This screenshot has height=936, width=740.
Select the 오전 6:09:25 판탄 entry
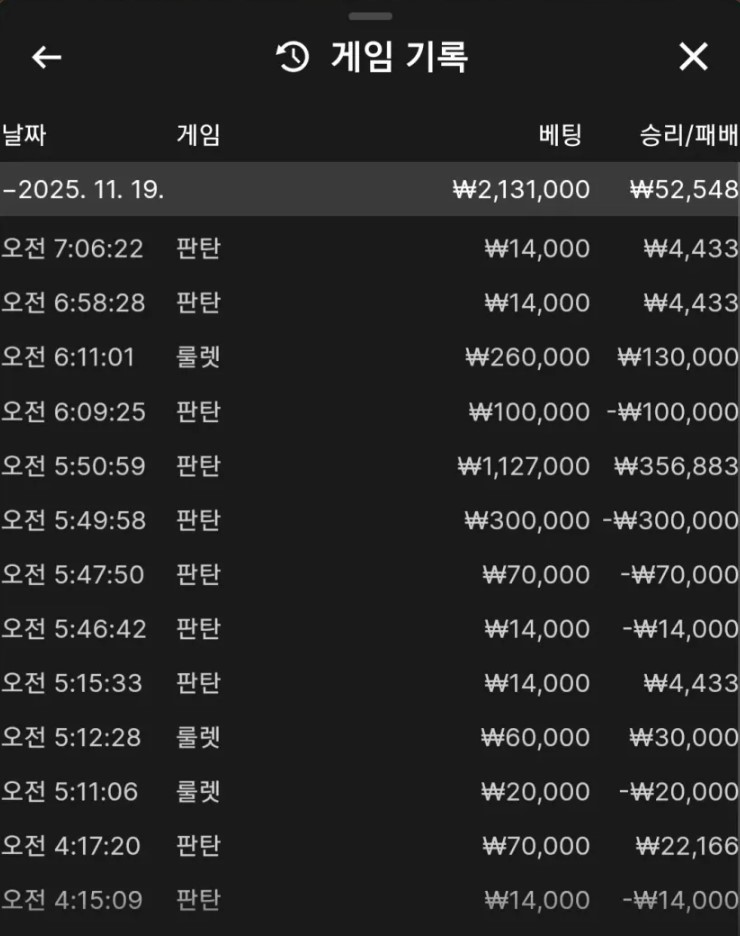370,411
